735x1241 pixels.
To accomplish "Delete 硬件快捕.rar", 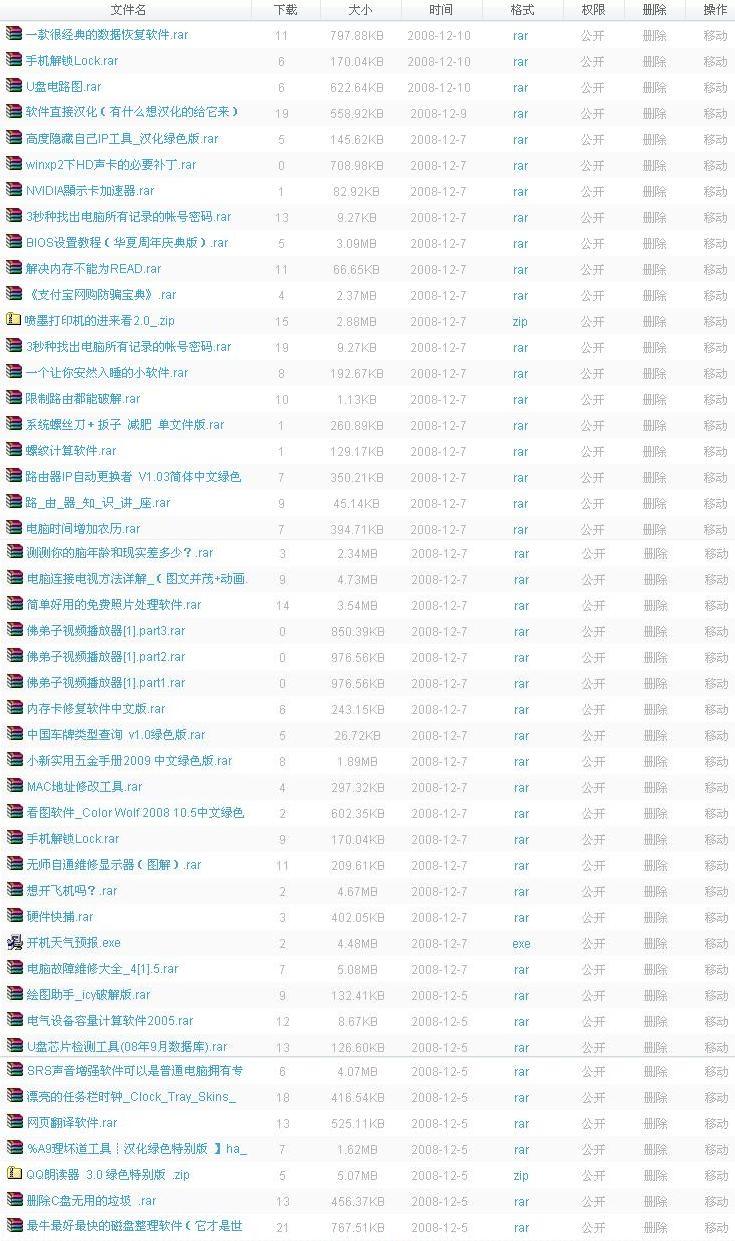I will [x=654, y=917].
